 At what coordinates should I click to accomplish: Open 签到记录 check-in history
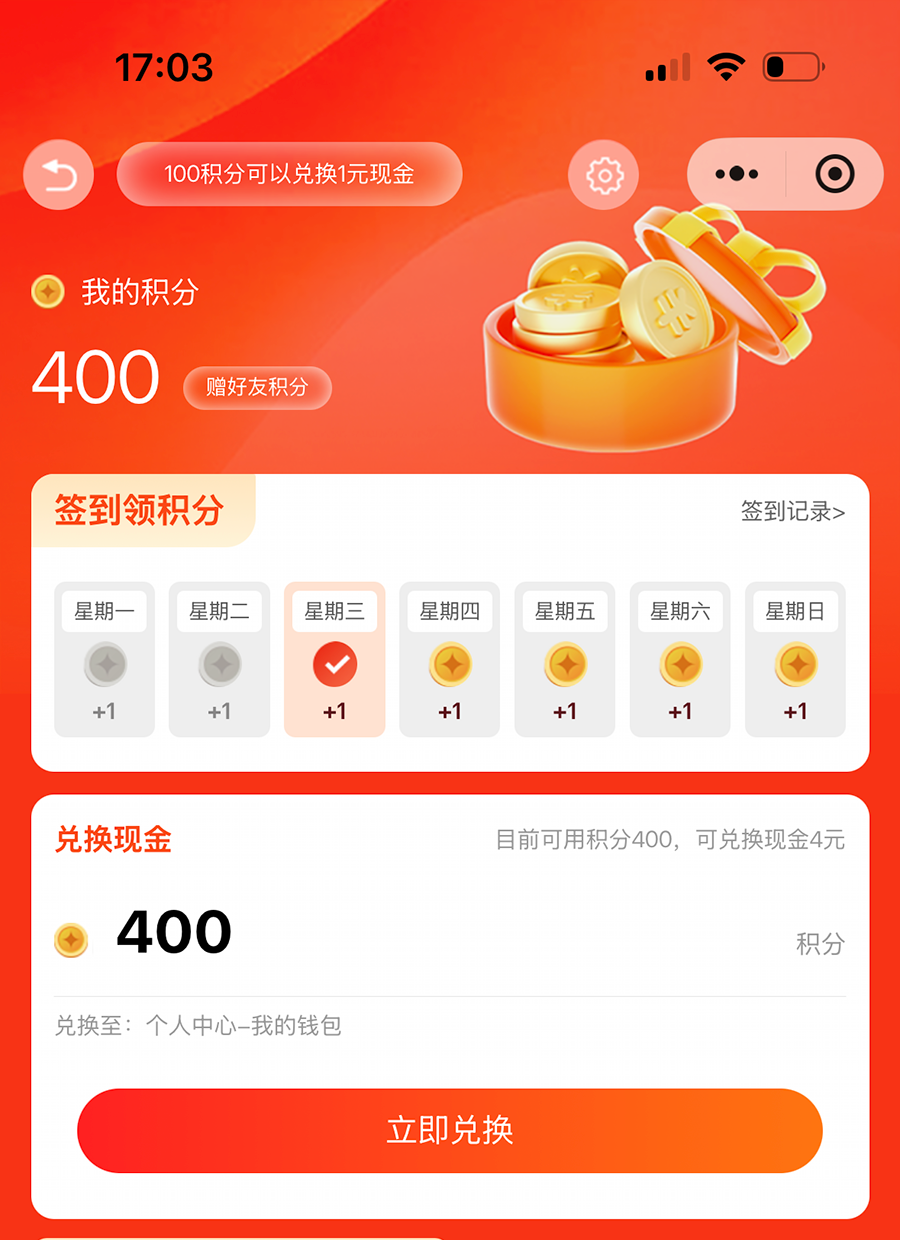click(792, 512)
